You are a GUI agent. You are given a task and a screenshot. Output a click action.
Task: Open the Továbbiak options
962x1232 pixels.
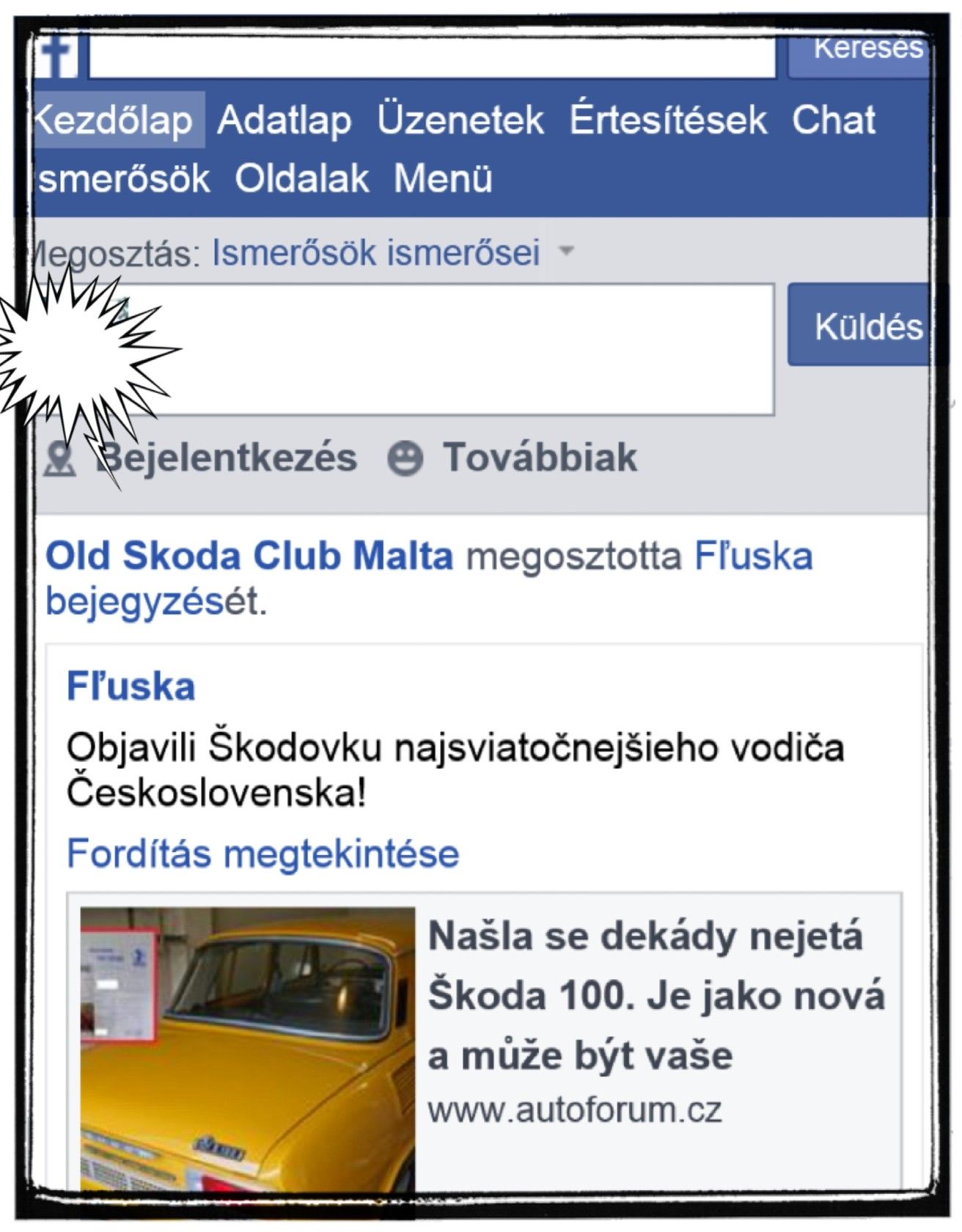tap(513, 458)
